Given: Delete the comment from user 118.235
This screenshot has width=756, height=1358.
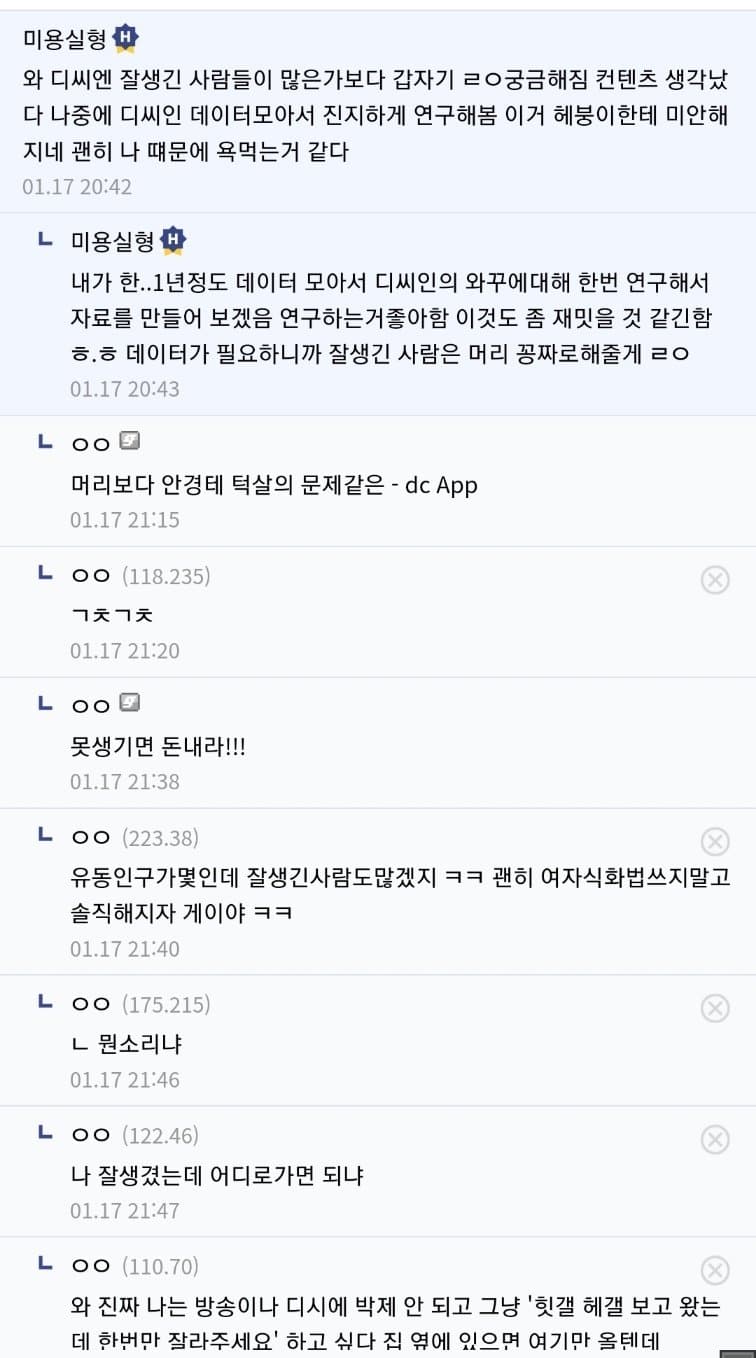Looking at the screenshot, I should pyautogui.click(x=715, y=579).
